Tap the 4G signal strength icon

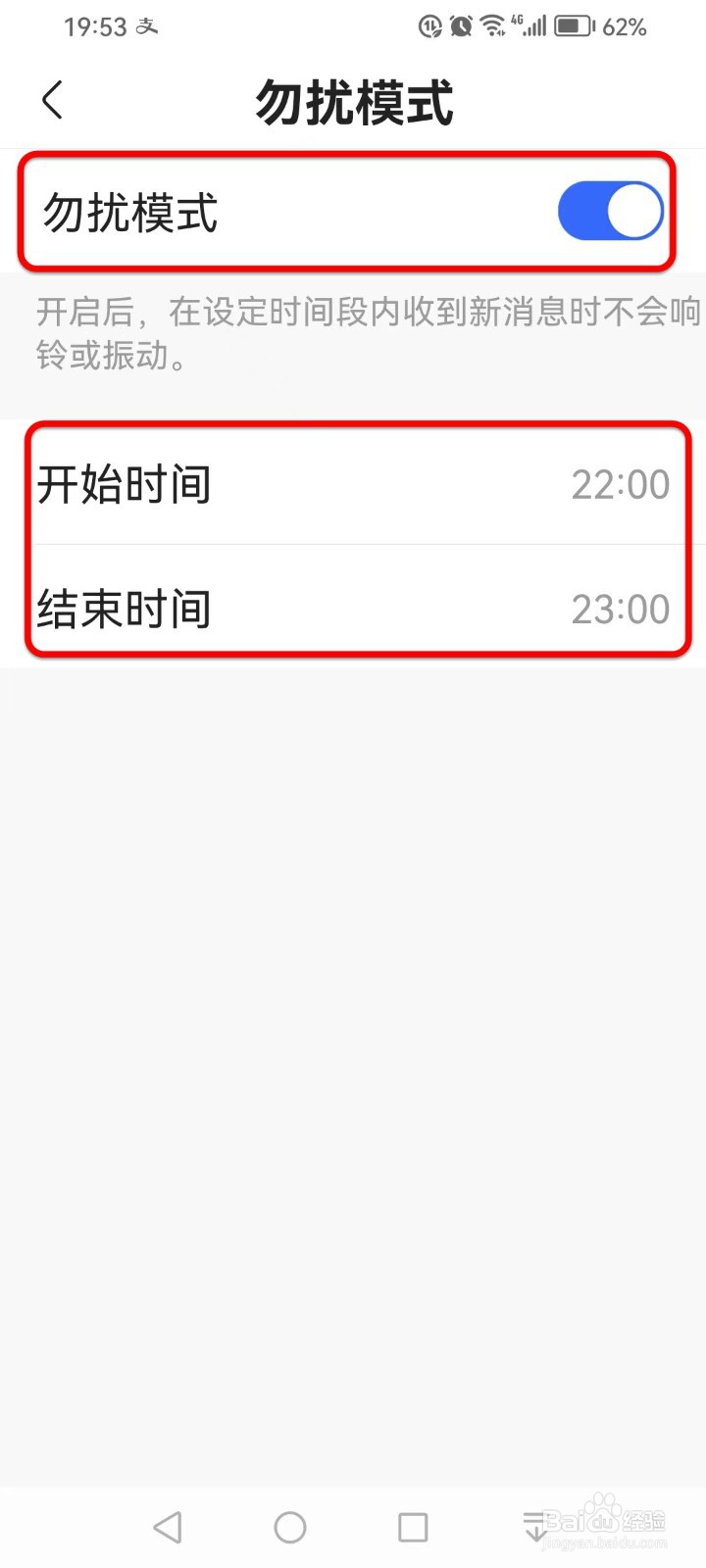click(x=530, y=26)
